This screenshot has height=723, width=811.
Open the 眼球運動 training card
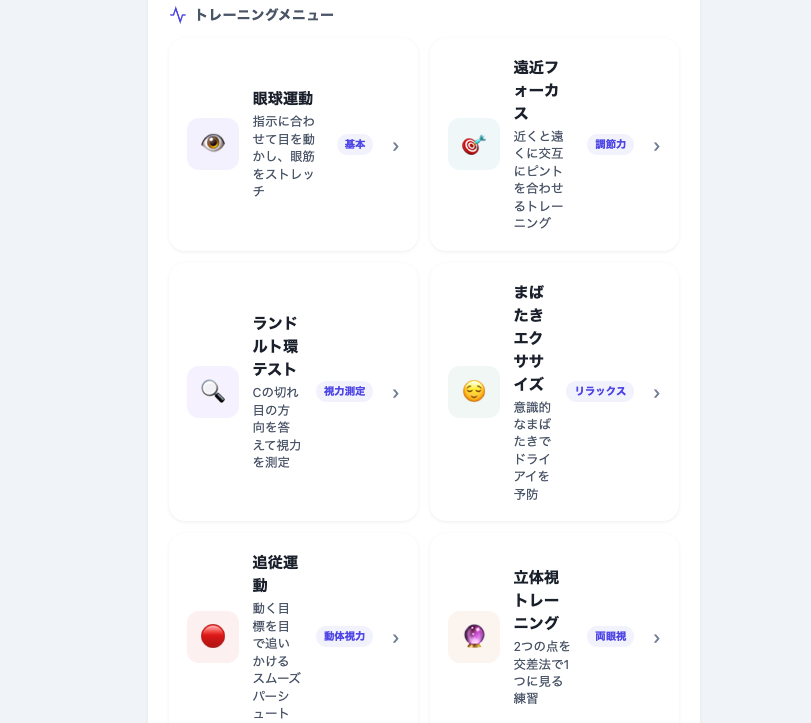point(293,144)
